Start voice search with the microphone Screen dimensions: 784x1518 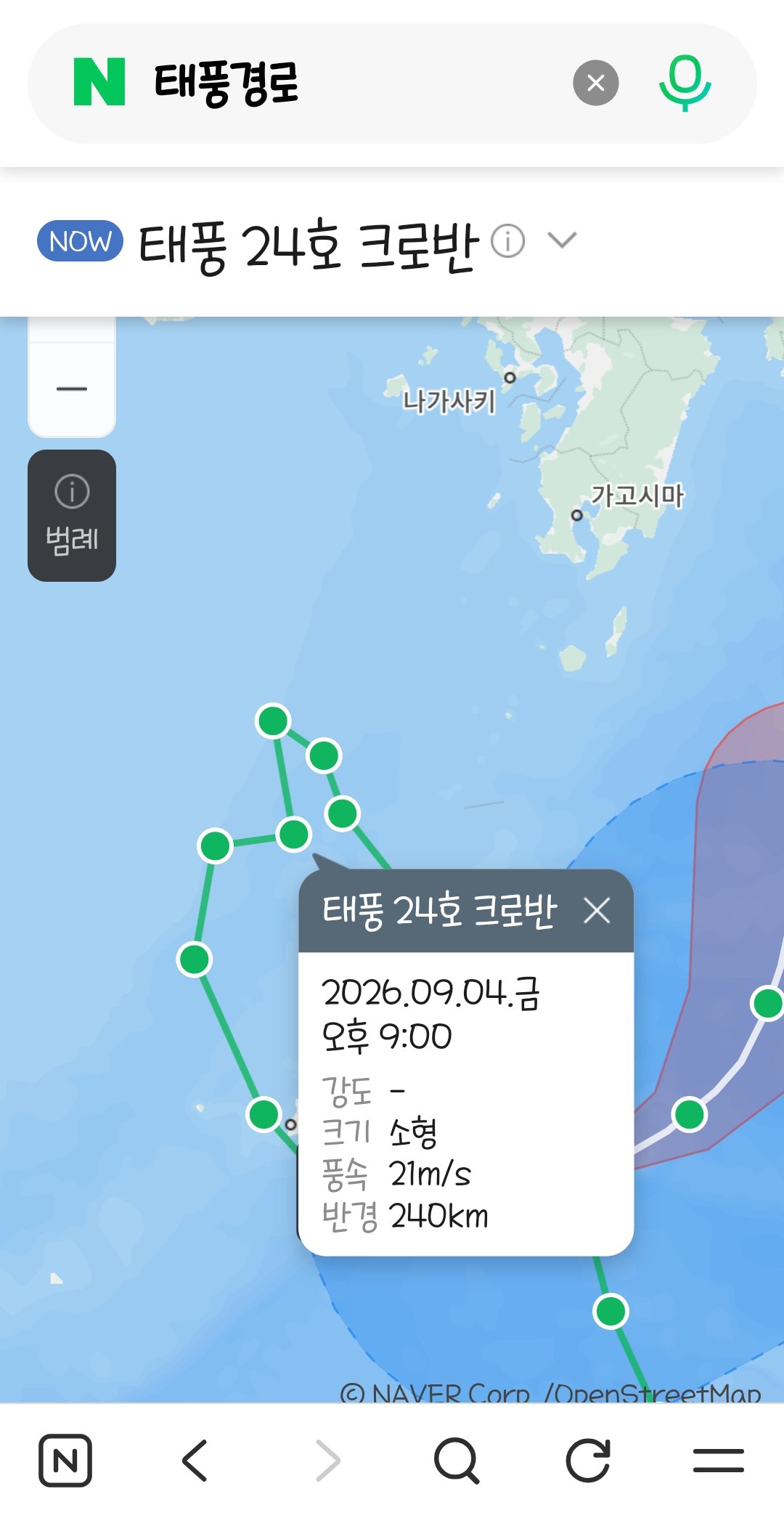click(685, 83)
